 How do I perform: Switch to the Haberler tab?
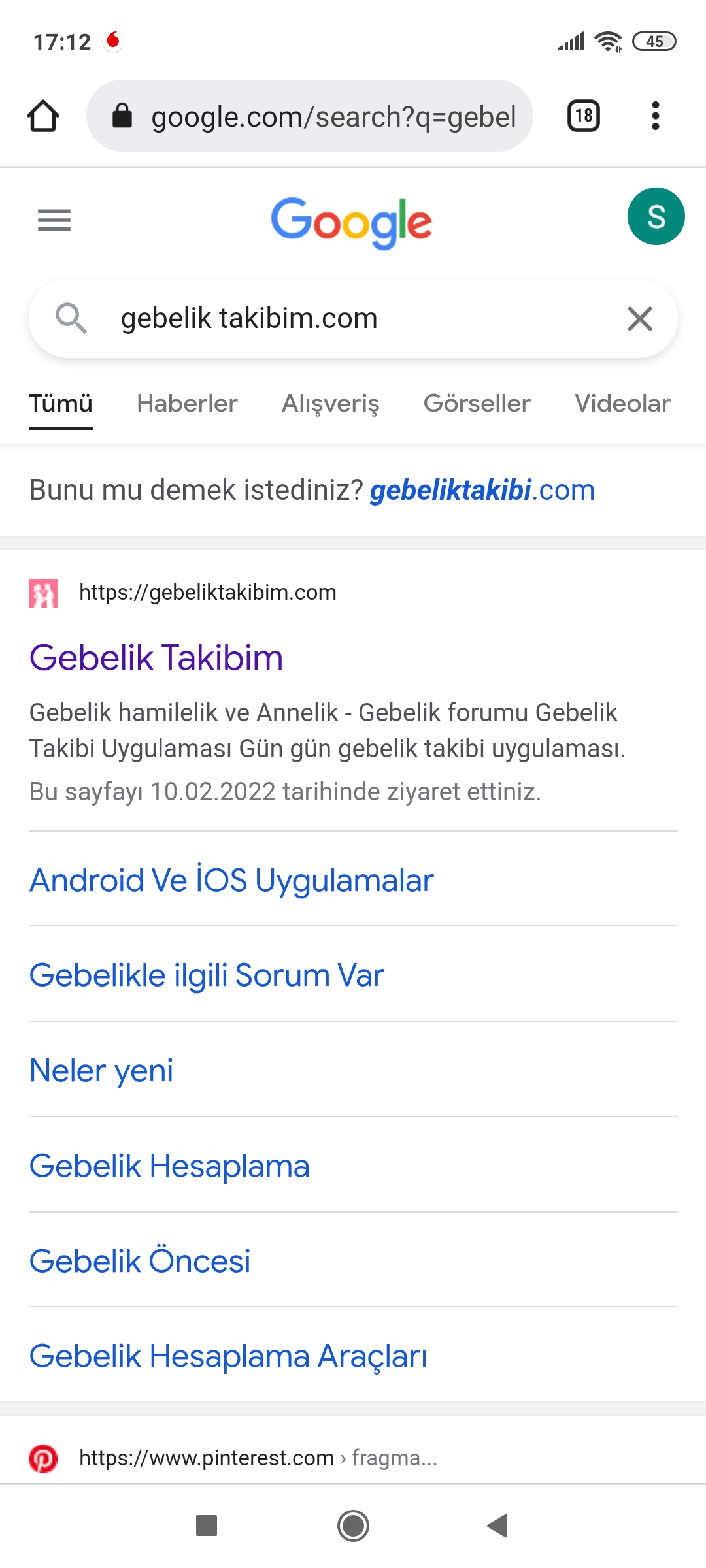(187, 404)
